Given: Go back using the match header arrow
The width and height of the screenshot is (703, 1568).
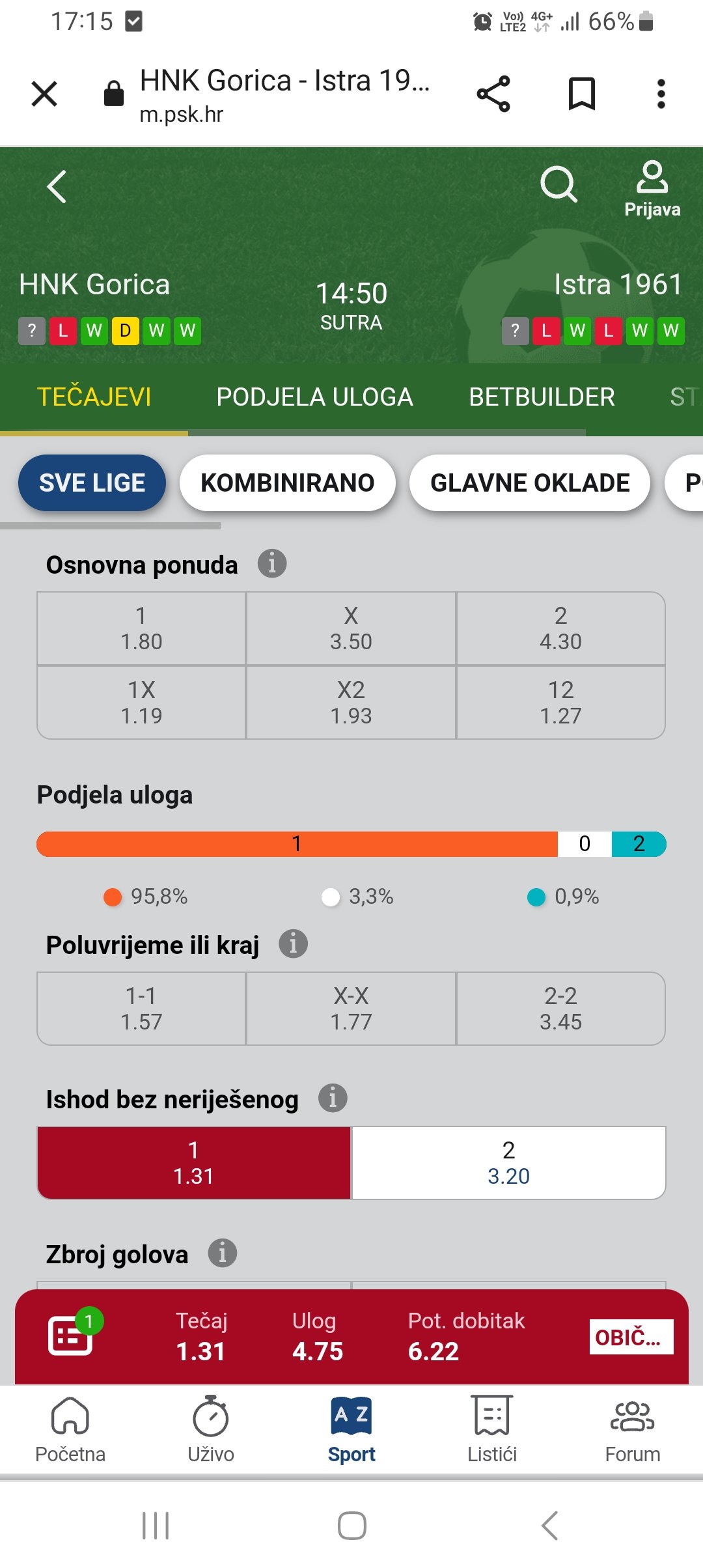Looking at the screenshot, I should click(57, 187).
